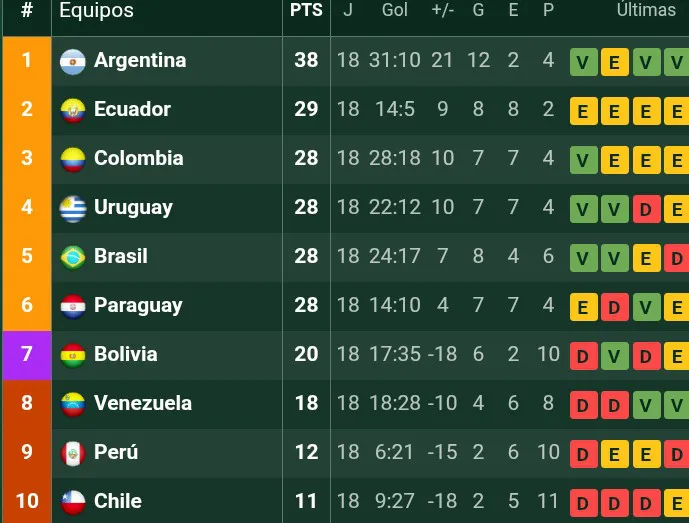
Task: Open Brasil's team row
Action: [x=120, y=256]
